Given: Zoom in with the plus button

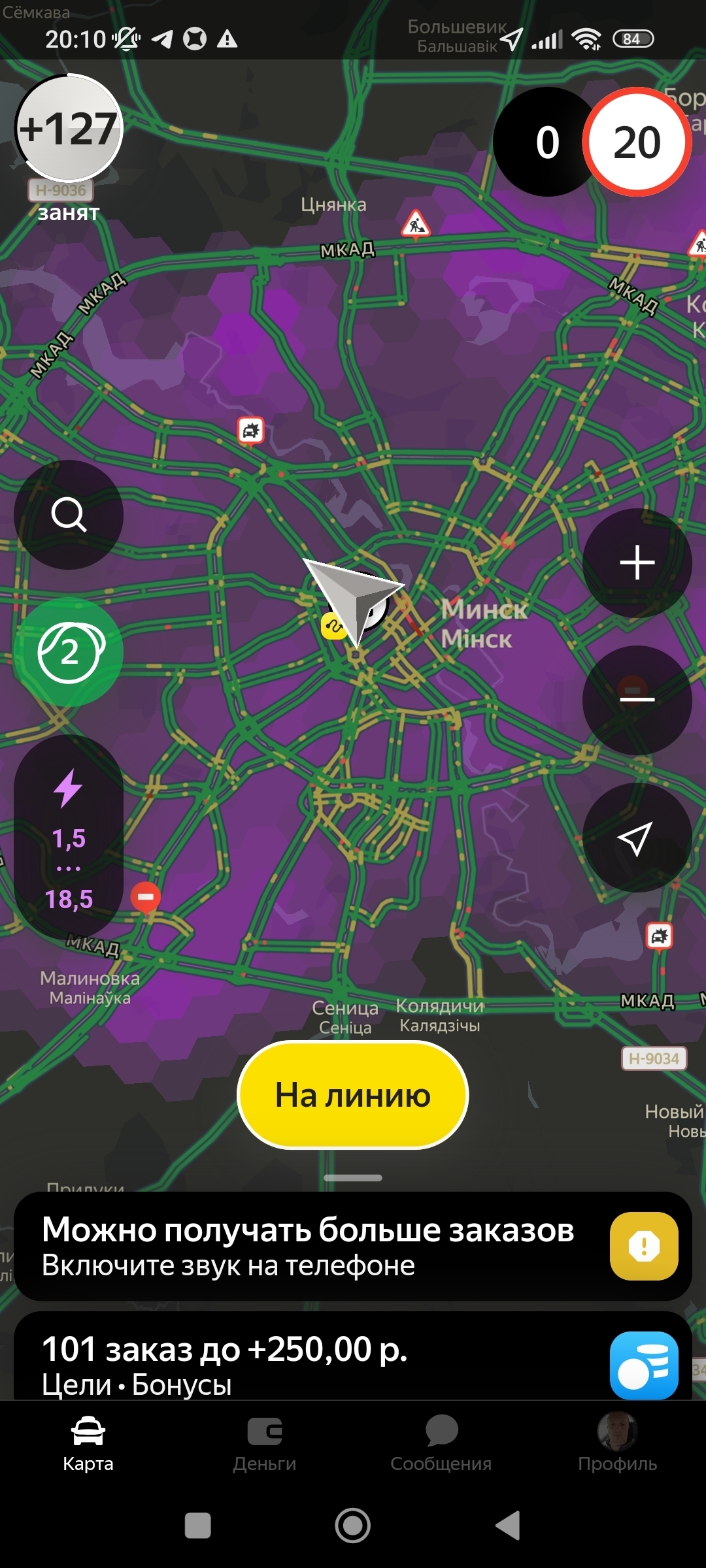Looking at the screenshot, I should pyautogui.click(x=637, y=563).
